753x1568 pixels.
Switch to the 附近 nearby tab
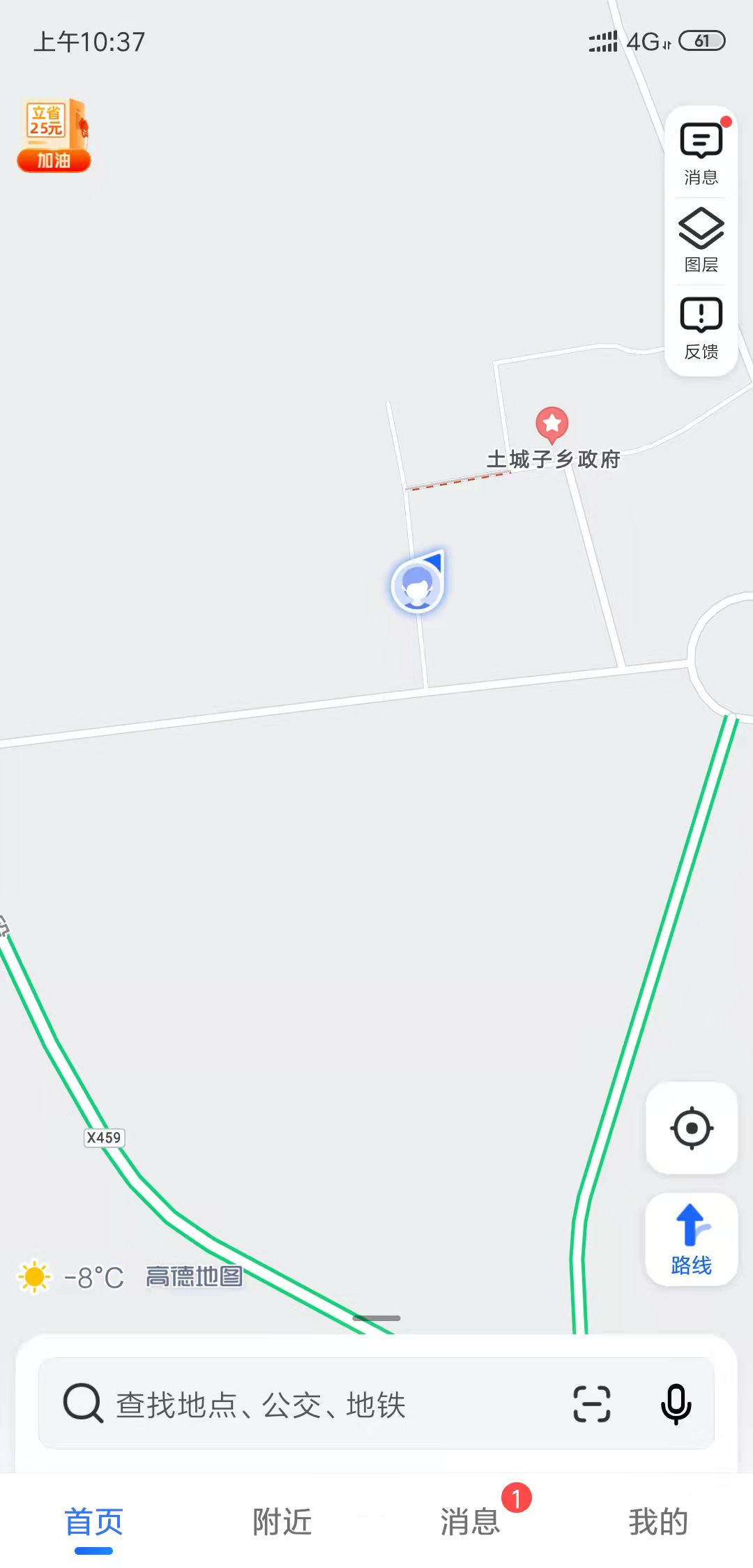pos(282,1522)
